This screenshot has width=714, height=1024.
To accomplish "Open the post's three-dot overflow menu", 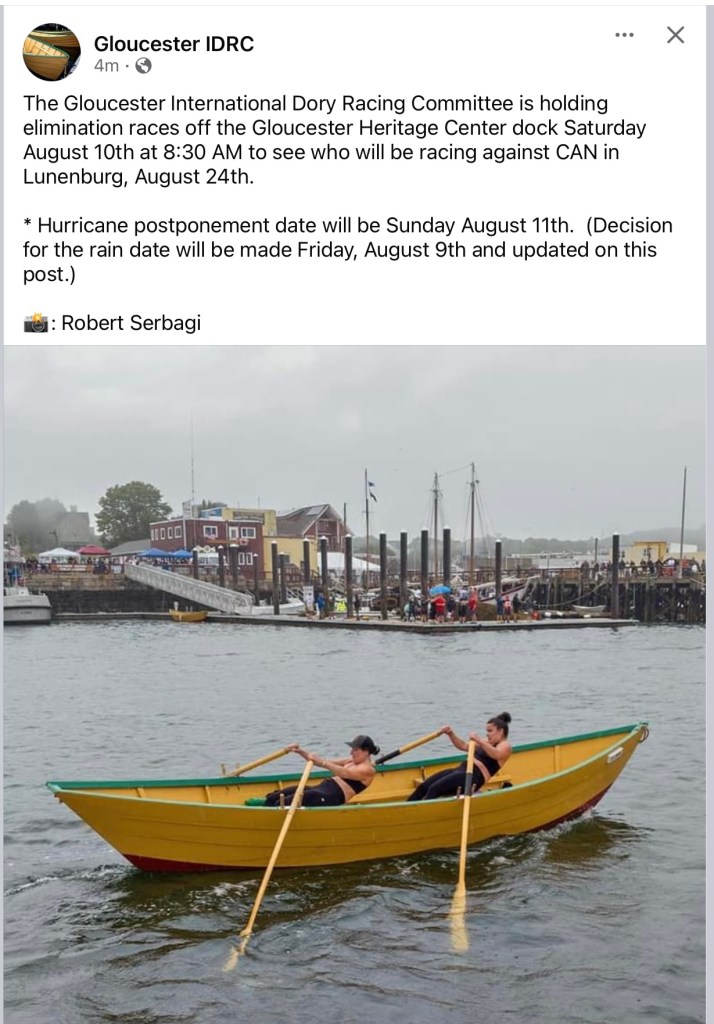I will point(624,35).
